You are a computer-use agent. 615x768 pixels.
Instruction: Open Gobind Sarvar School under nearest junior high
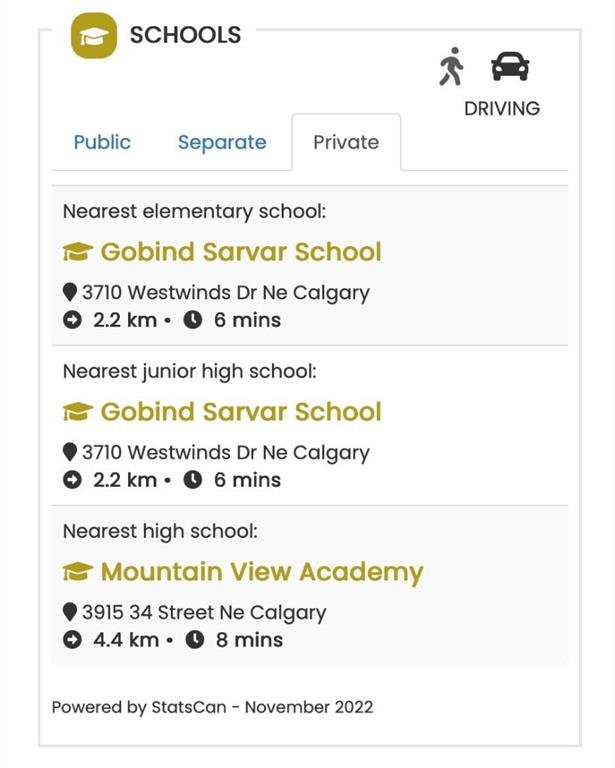coord(240,412)
